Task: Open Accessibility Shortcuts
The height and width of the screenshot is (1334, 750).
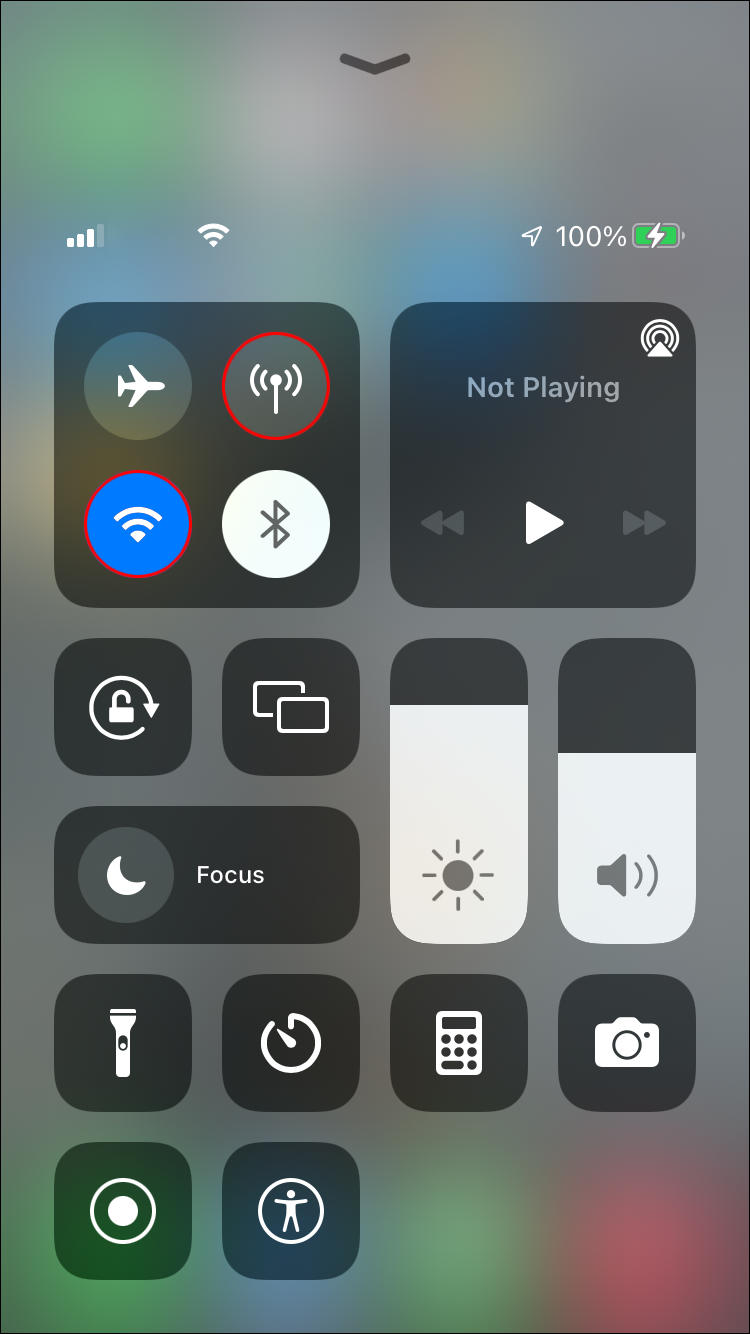Action: [290, 1211]
